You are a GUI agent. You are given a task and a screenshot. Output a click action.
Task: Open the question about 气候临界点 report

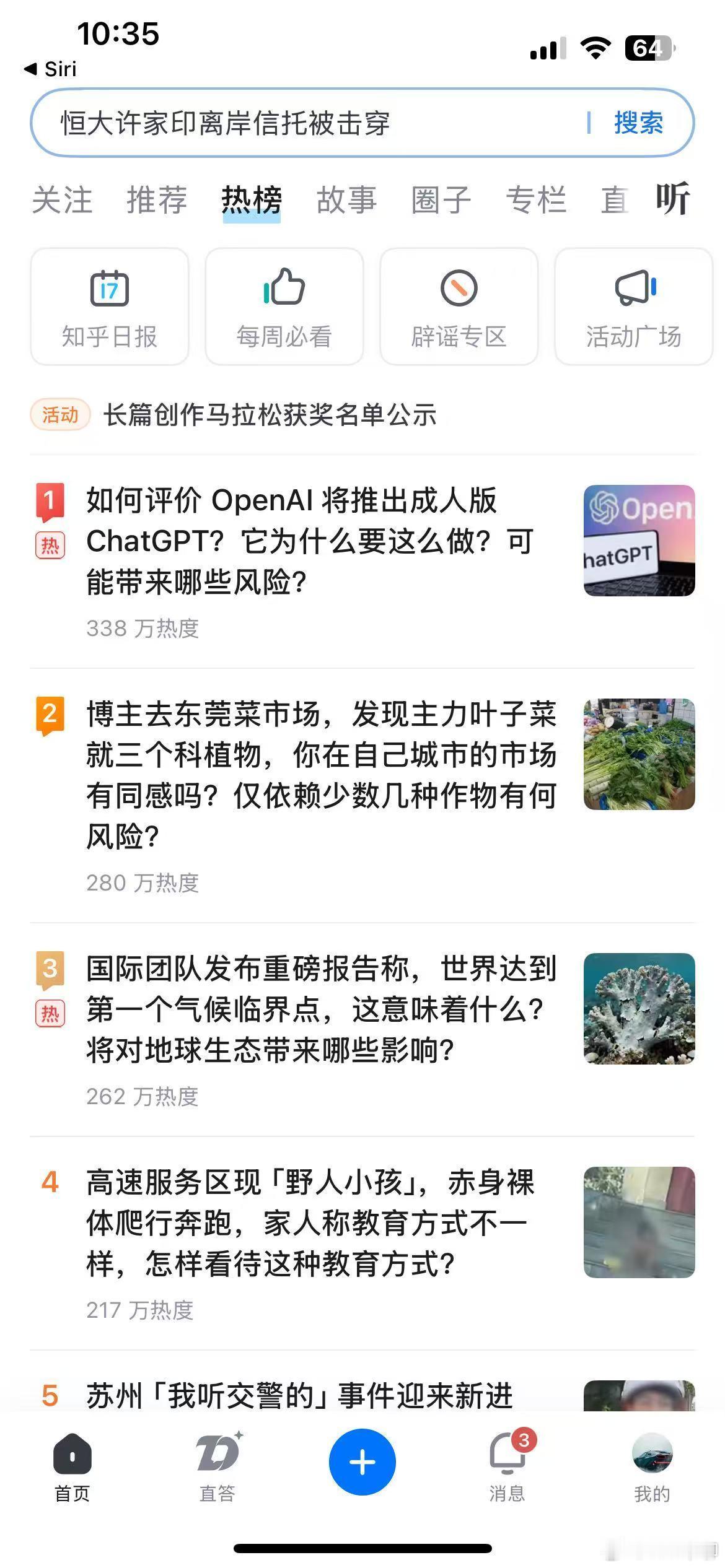tap(321, 1009)
